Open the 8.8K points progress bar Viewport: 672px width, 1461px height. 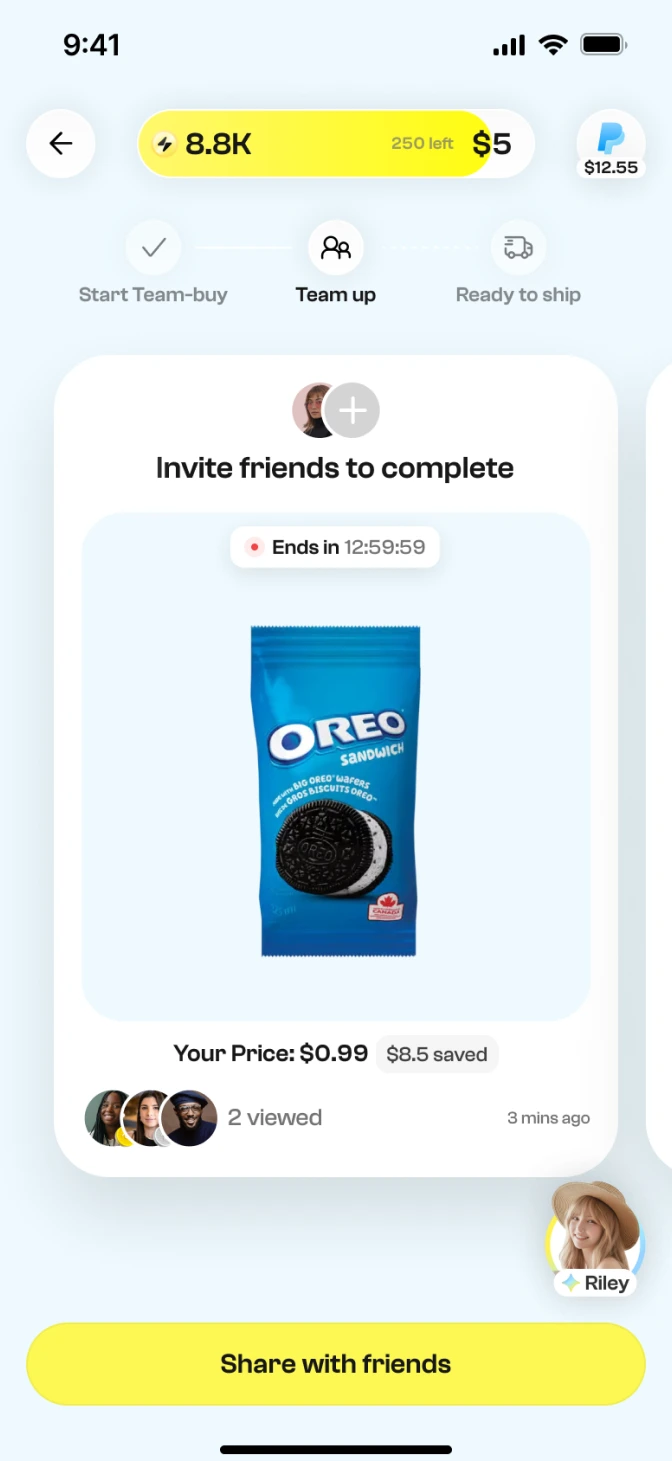[x=335, y=144]
